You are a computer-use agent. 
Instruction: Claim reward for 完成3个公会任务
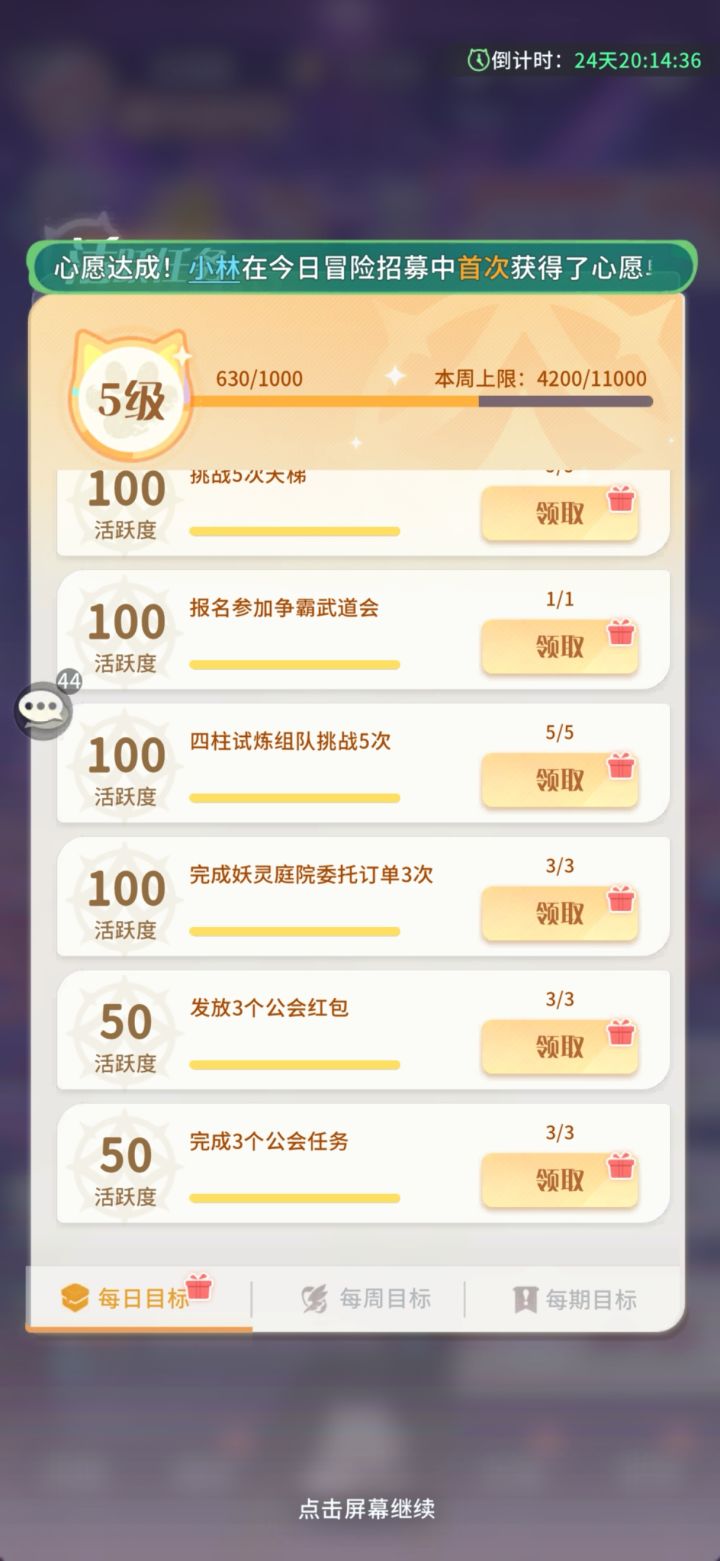click(x=560, y=1180)
